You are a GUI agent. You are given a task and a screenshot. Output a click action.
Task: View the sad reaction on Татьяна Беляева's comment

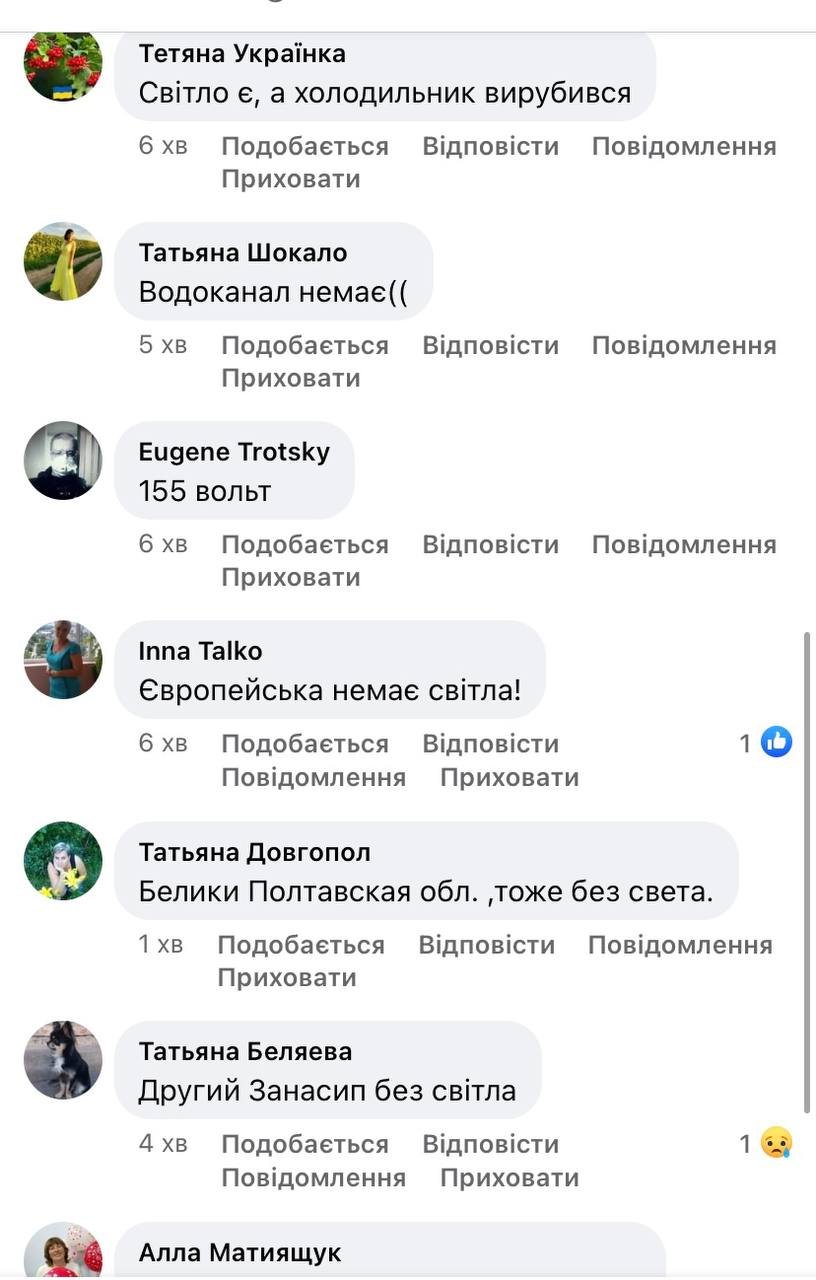(x=776, y=1142)
